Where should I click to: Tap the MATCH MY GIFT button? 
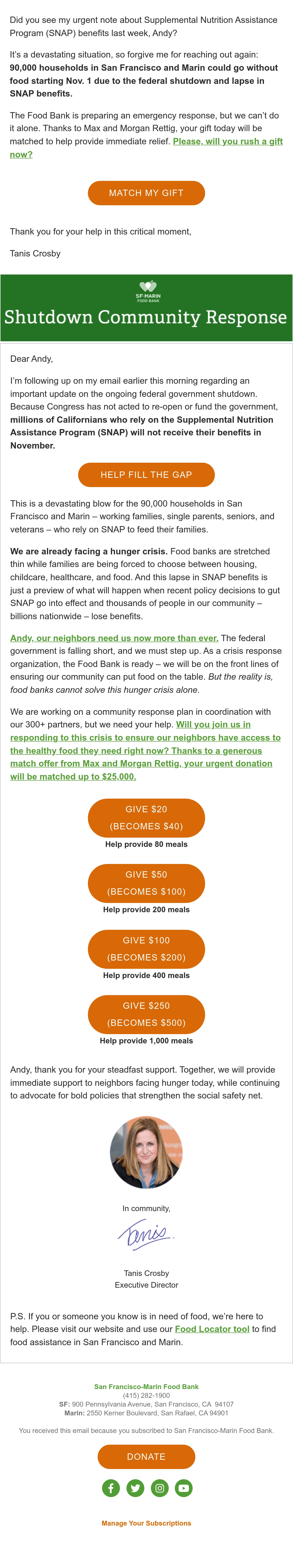pos(146,193)
